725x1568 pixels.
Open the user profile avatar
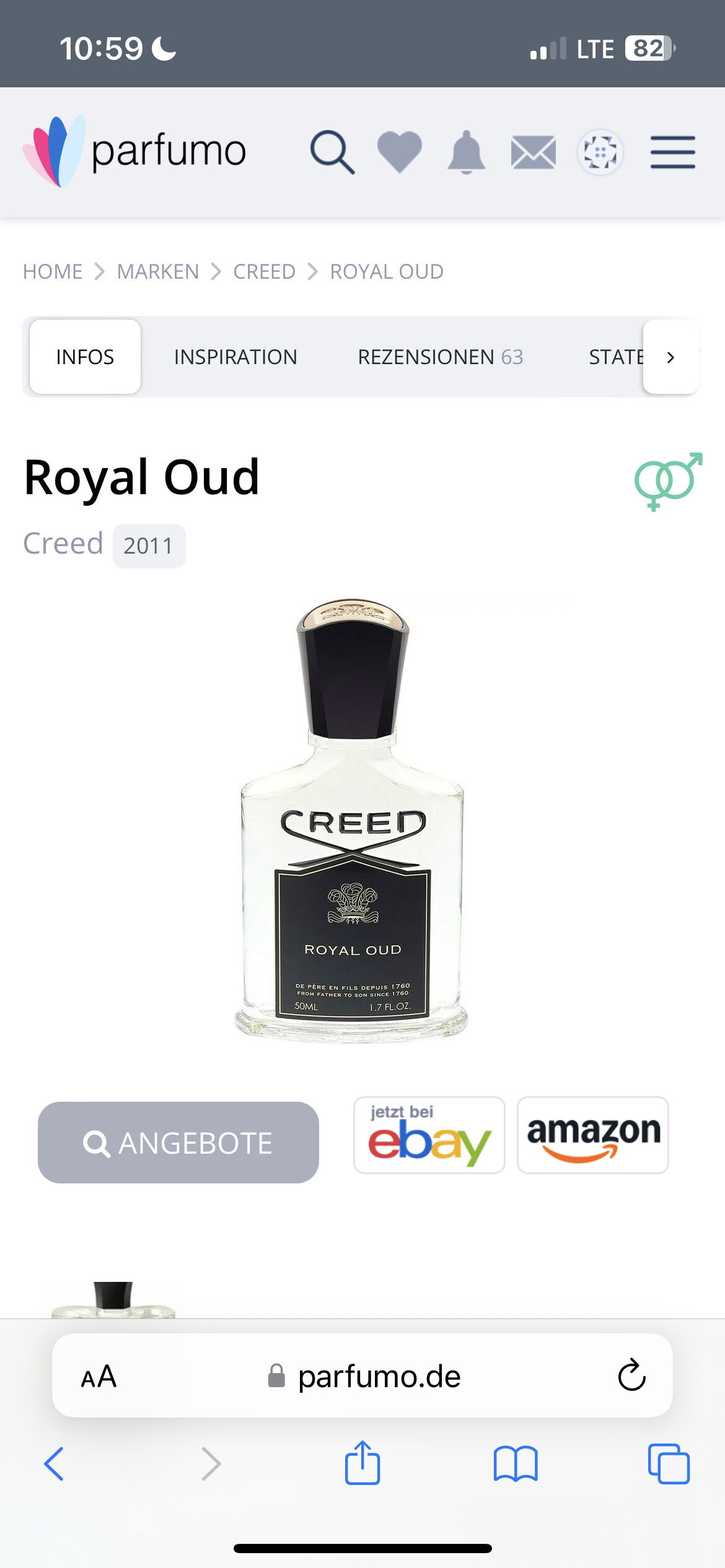(600, 152)
